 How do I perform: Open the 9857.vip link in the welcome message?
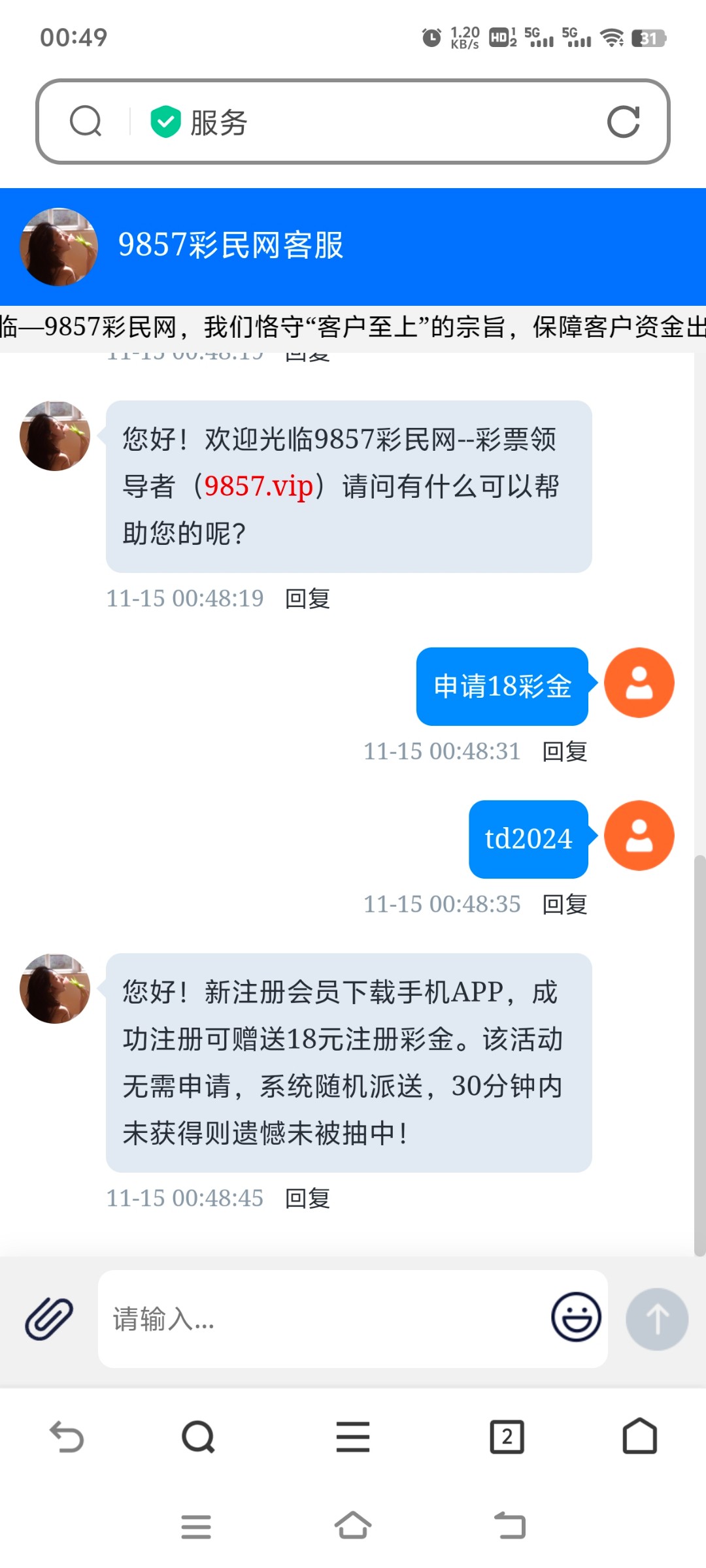tap(258, 486)
